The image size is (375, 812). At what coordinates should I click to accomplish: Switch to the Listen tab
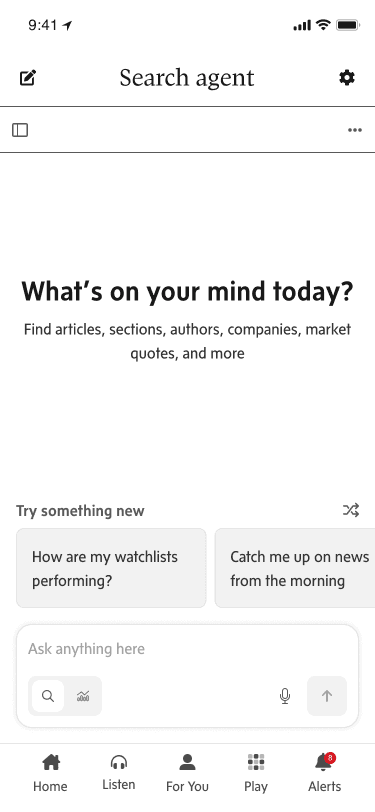point(119,773)
